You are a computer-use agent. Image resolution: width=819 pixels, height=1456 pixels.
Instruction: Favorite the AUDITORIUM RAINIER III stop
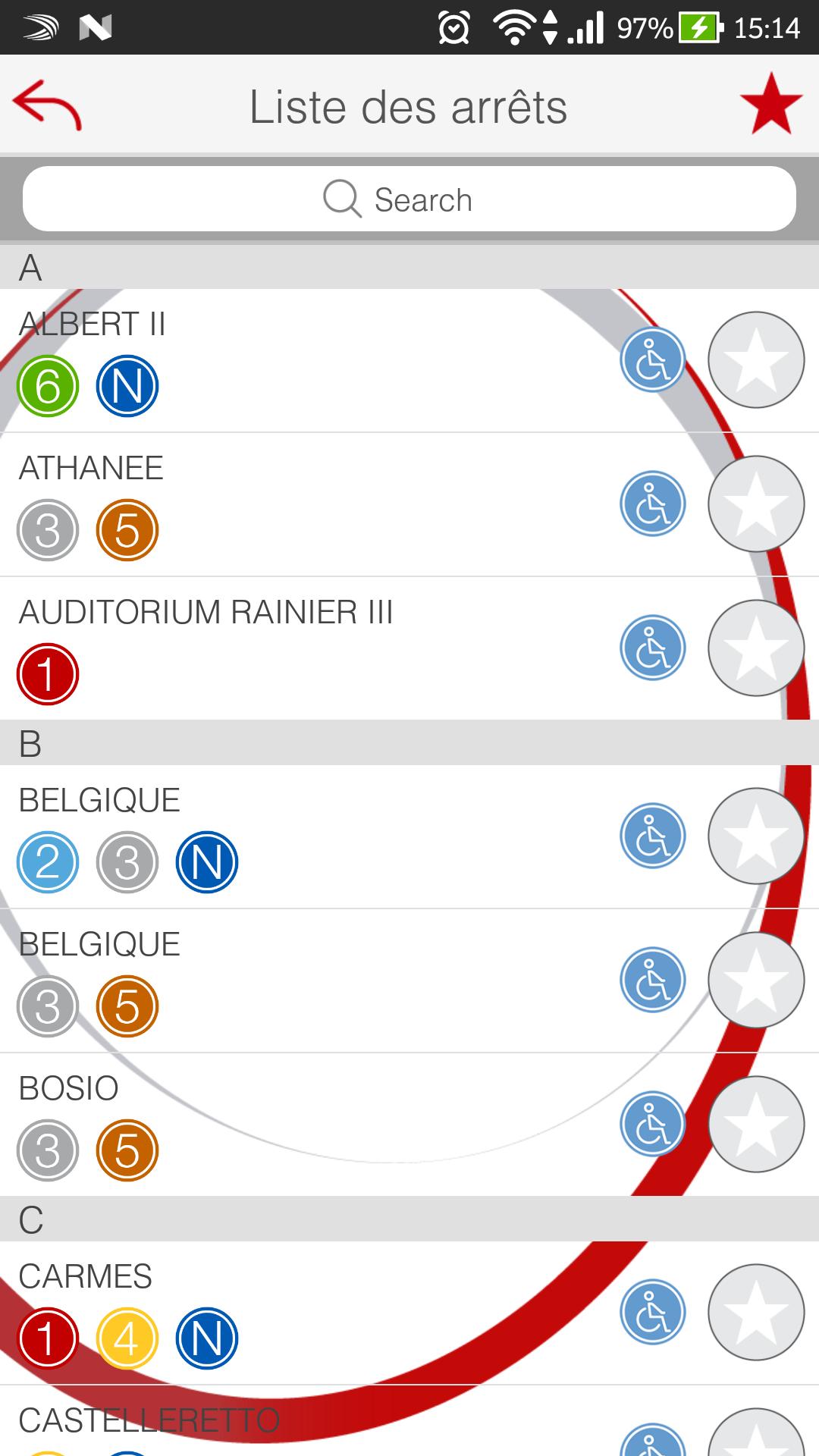[755, 648]
